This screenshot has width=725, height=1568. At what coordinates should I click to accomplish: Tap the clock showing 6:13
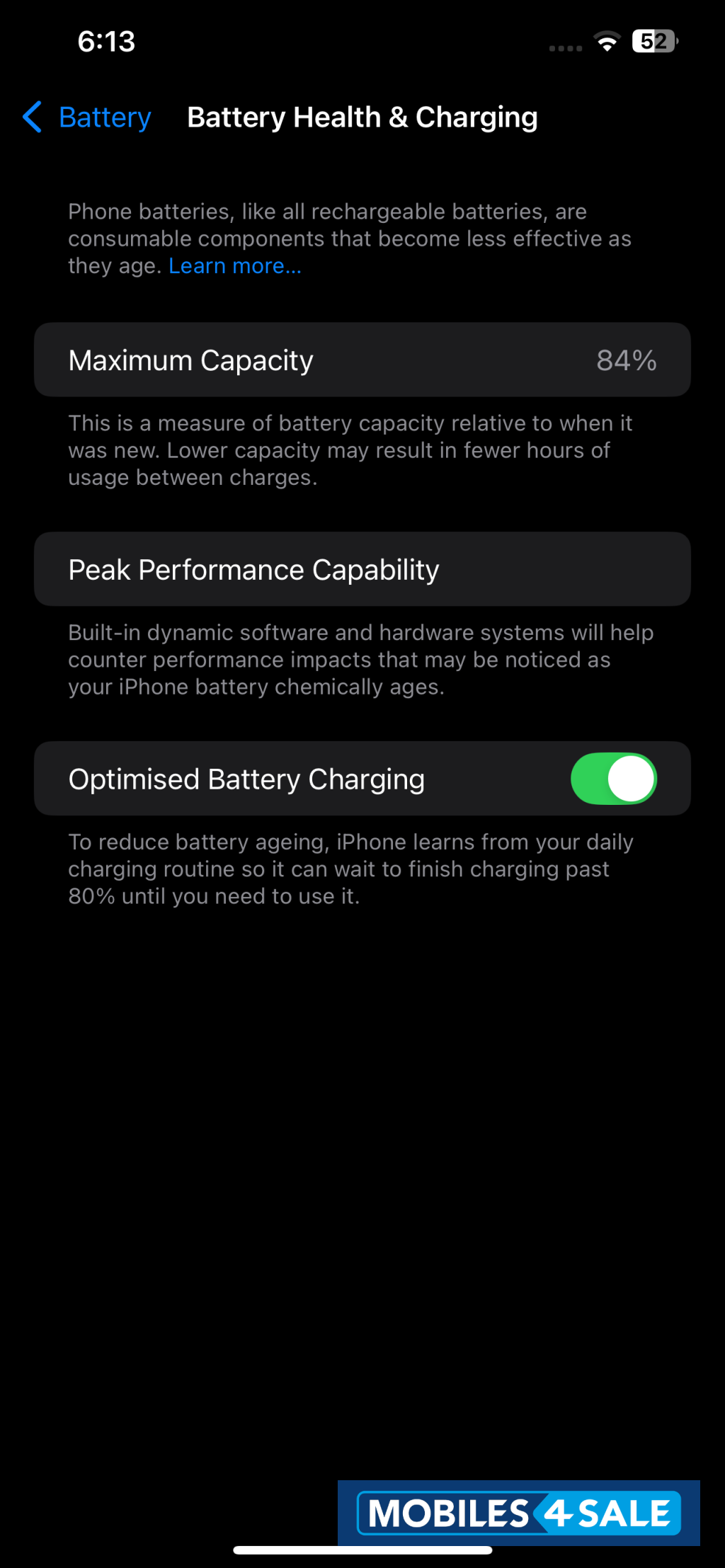click(105, 42)
